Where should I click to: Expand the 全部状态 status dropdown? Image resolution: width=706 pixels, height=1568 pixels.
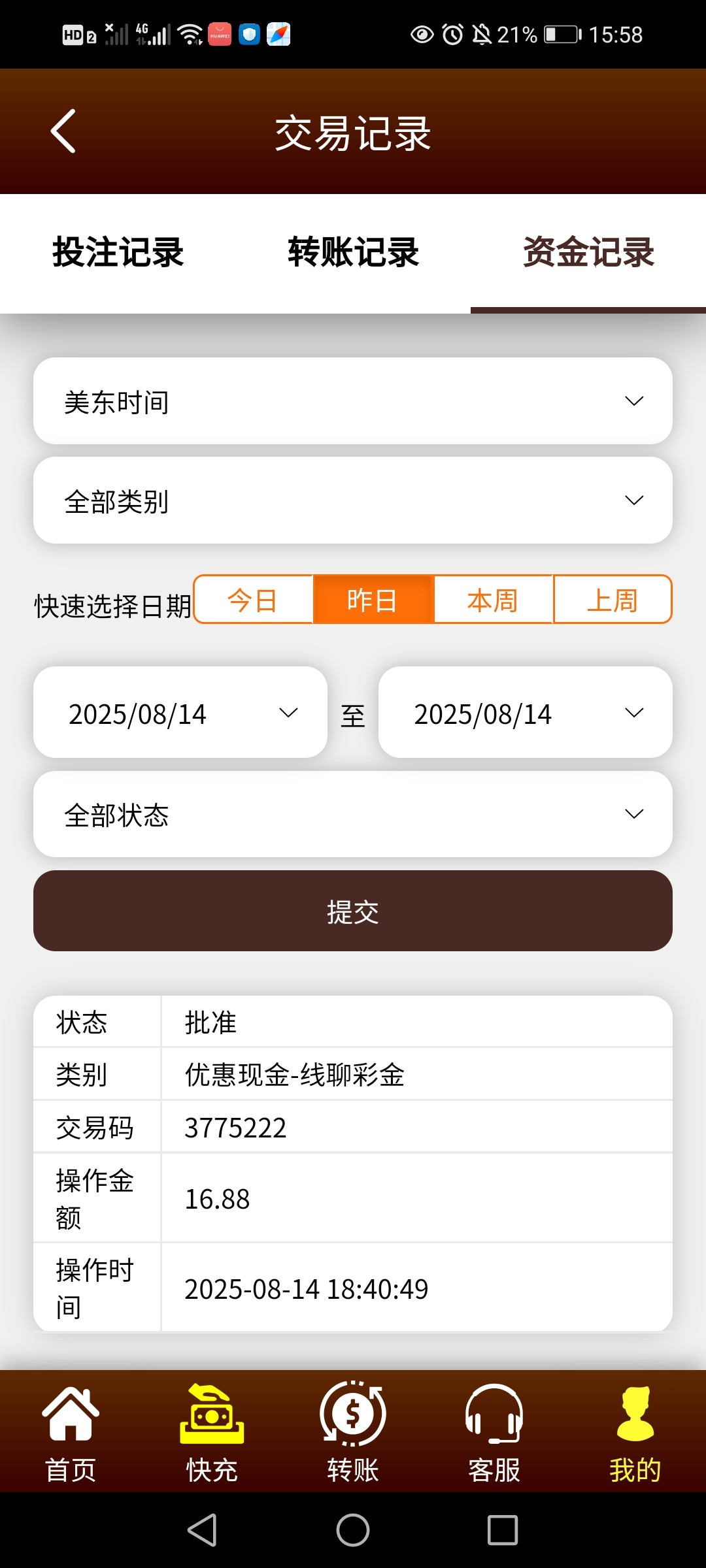pos(353,814)
